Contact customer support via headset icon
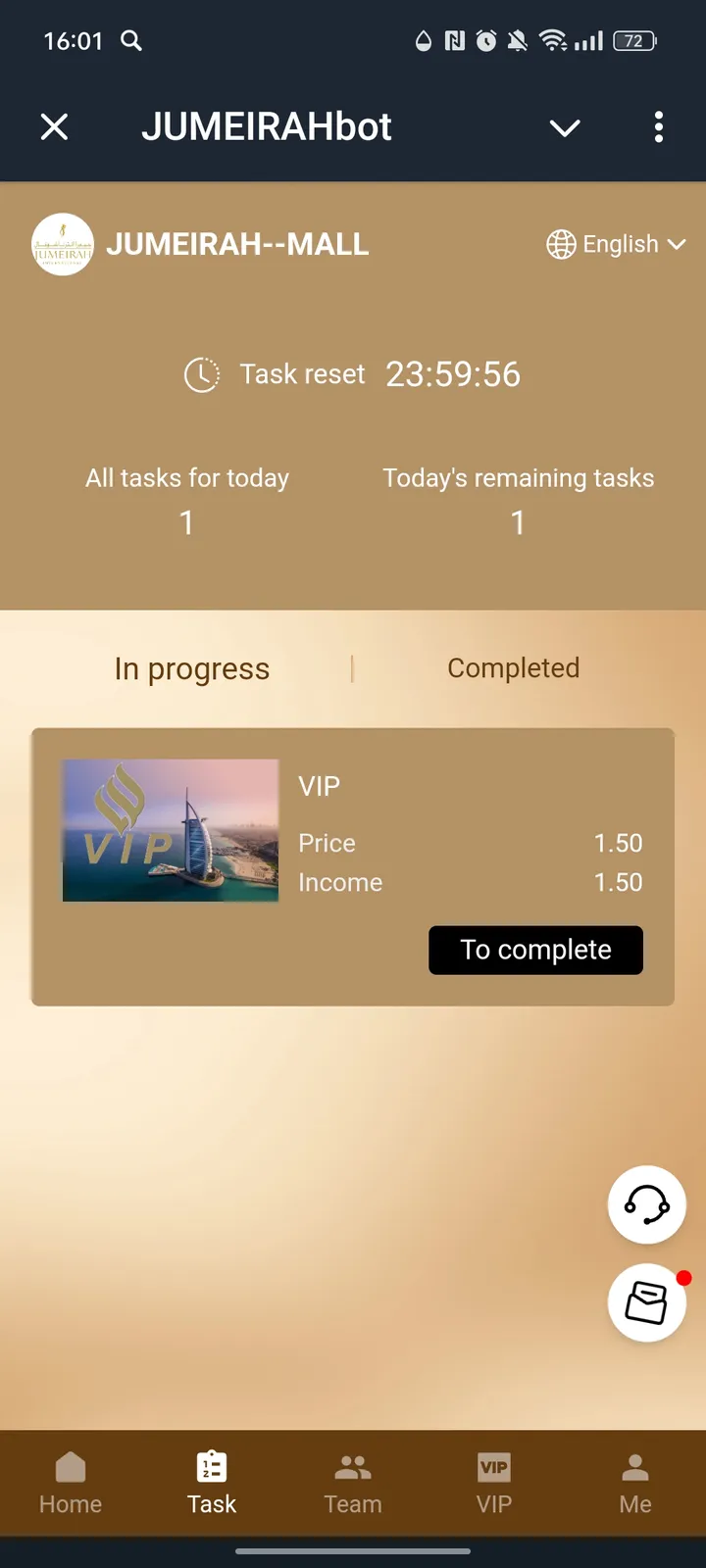 (646, 1204)
